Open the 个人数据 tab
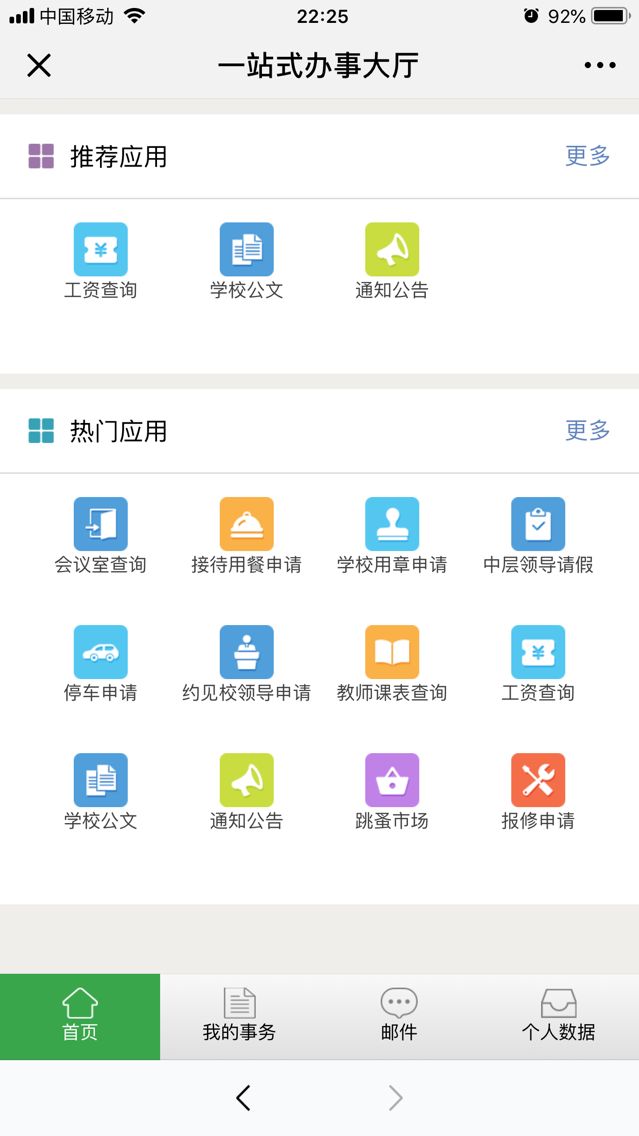Viewport: 639px width, 1136px height. [x=558, y=1016]
